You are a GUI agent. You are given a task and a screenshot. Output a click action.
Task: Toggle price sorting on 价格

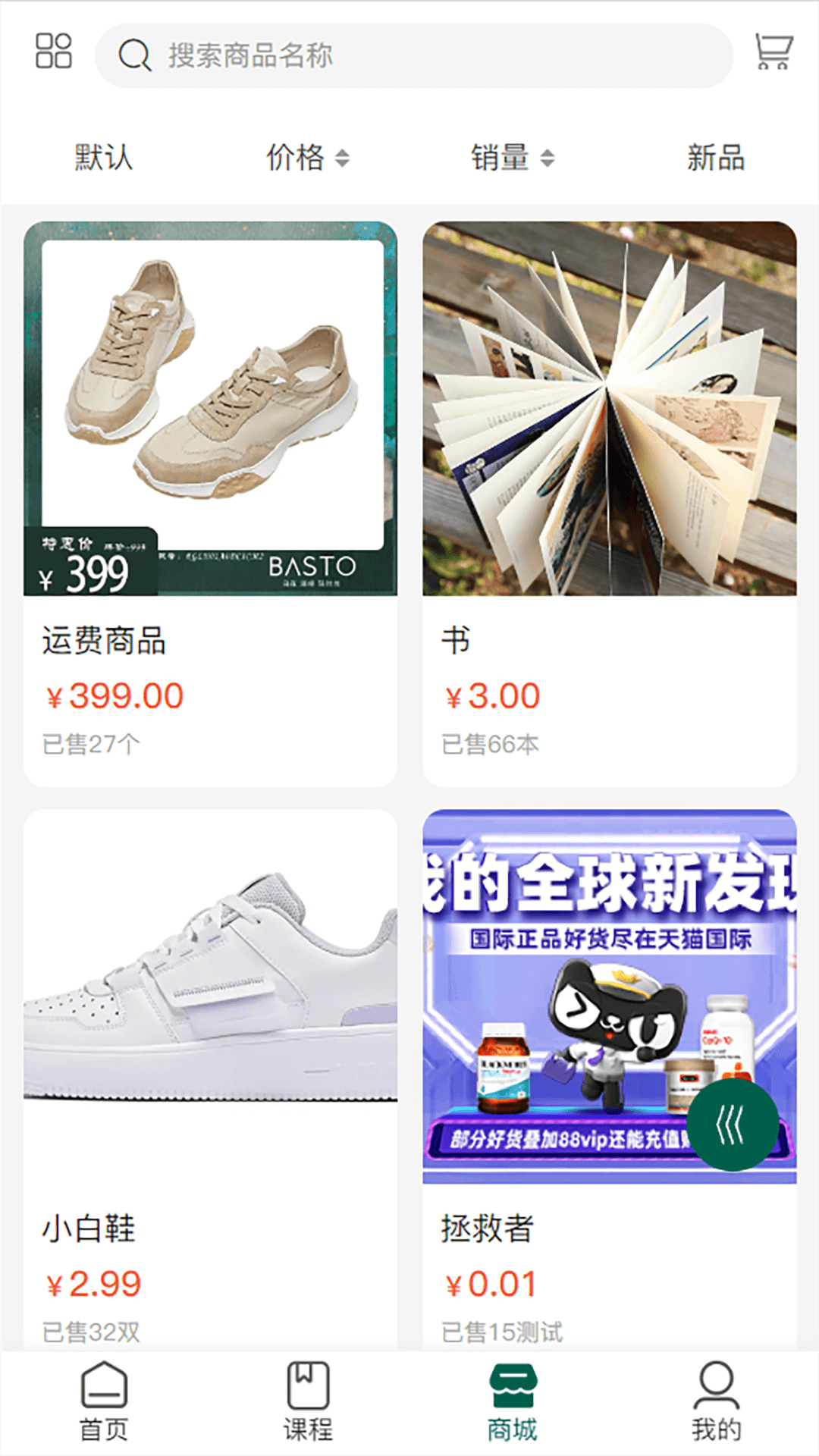pos(297,159)
